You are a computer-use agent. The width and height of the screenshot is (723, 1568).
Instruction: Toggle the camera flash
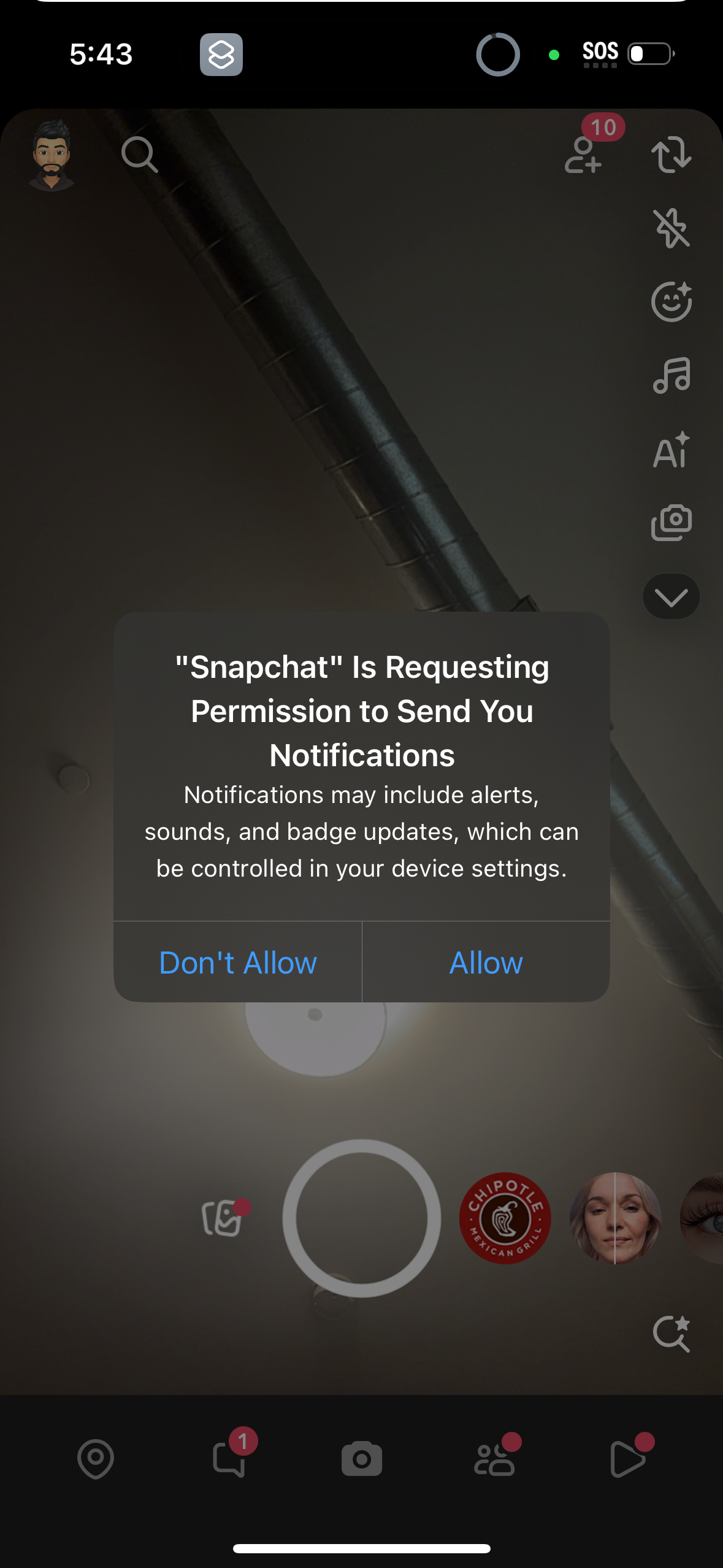coord(671,228)
